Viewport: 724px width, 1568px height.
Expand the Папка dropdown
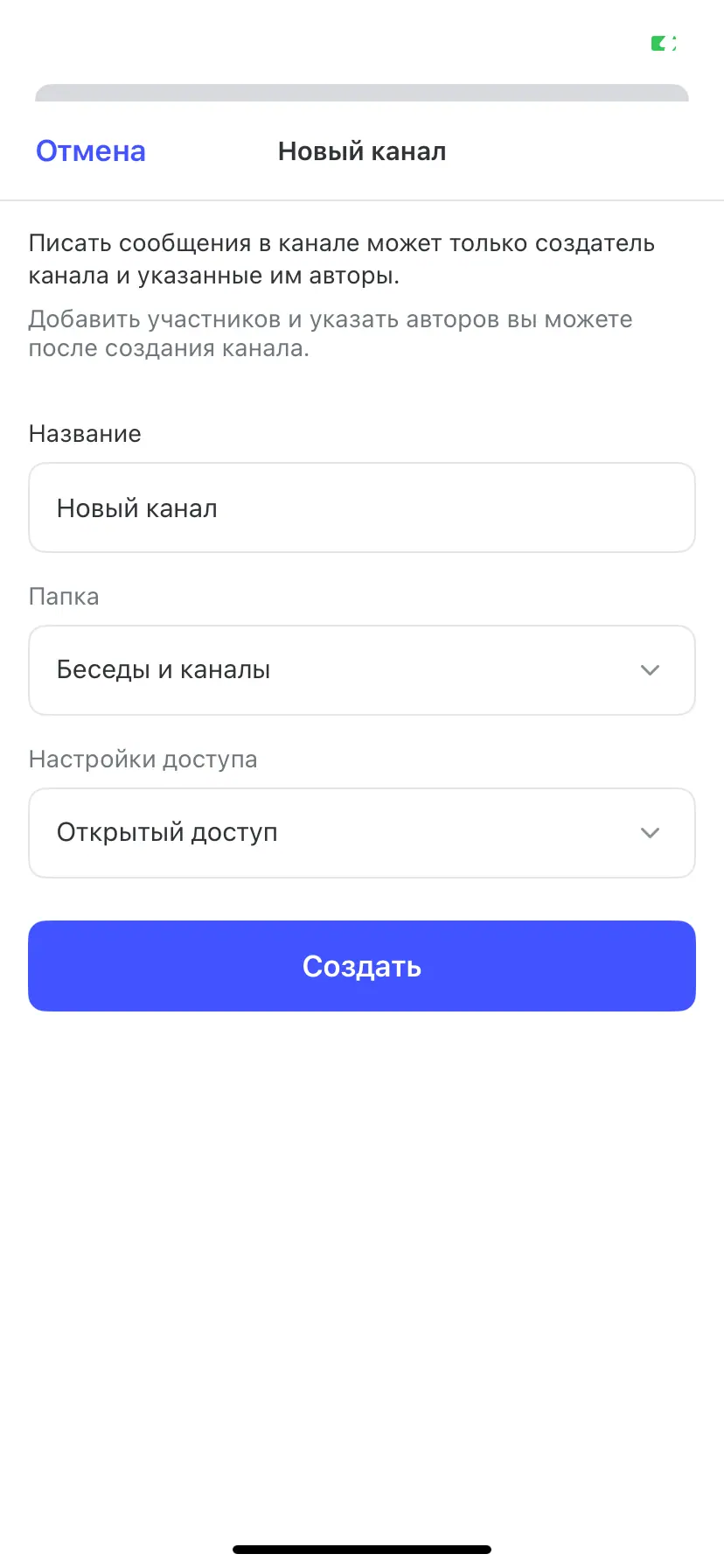pos(362,670)
